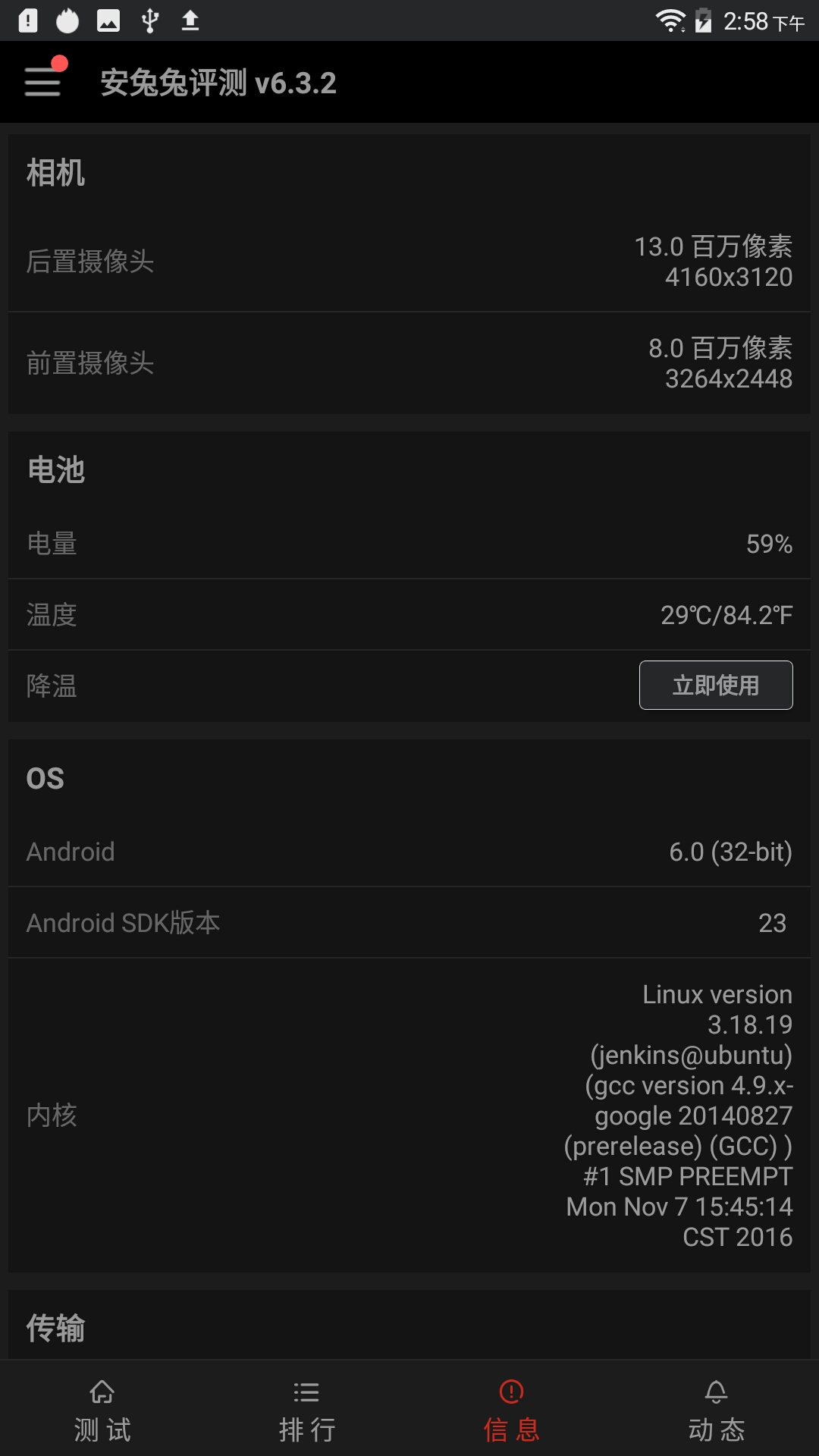Open the hamburger drawer menu
The width and height of the screenshot is (819, 1456).
[x=43, y=81]
